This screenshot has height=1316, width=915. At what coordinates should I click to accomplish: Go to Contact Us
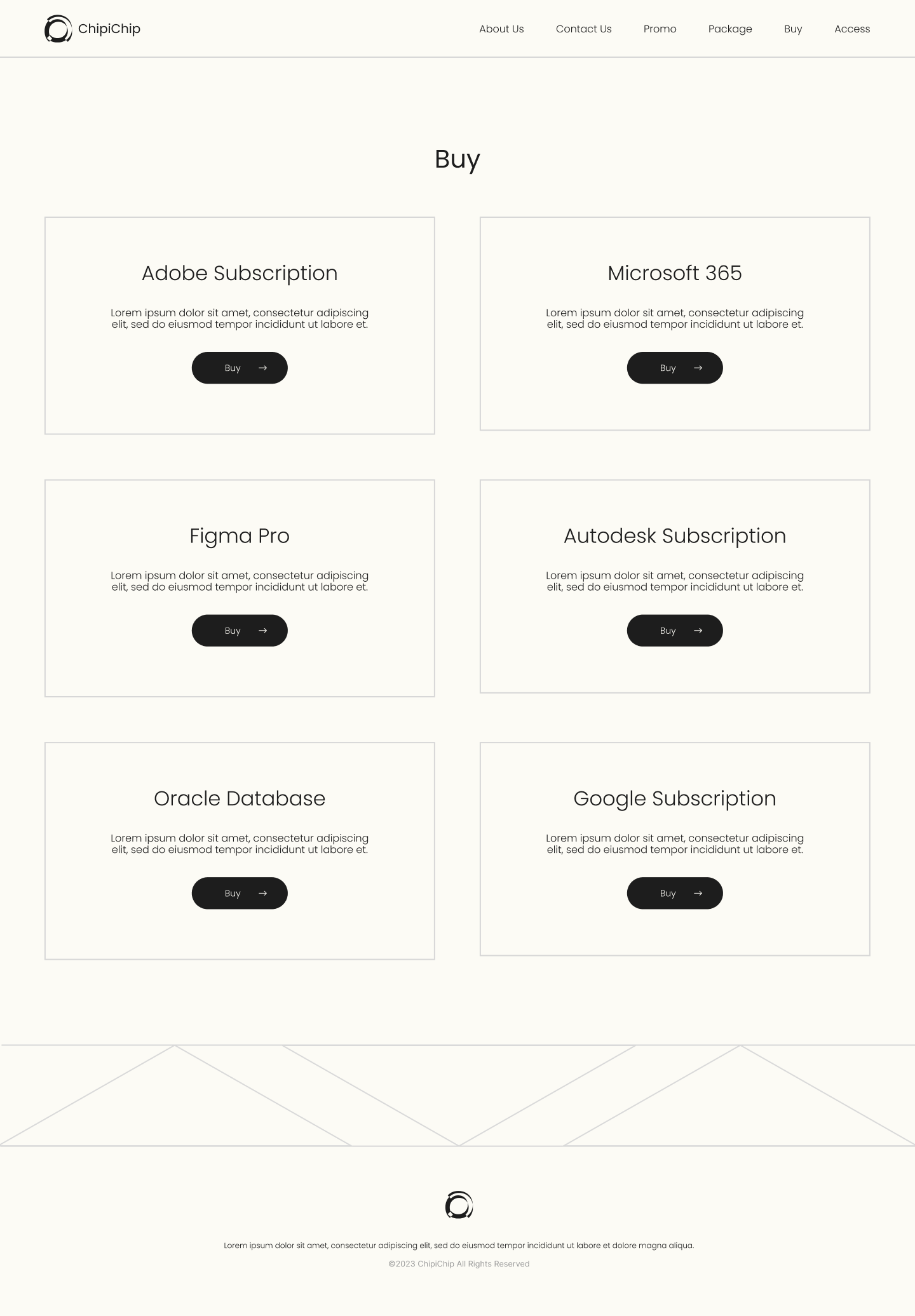(583, 29)
